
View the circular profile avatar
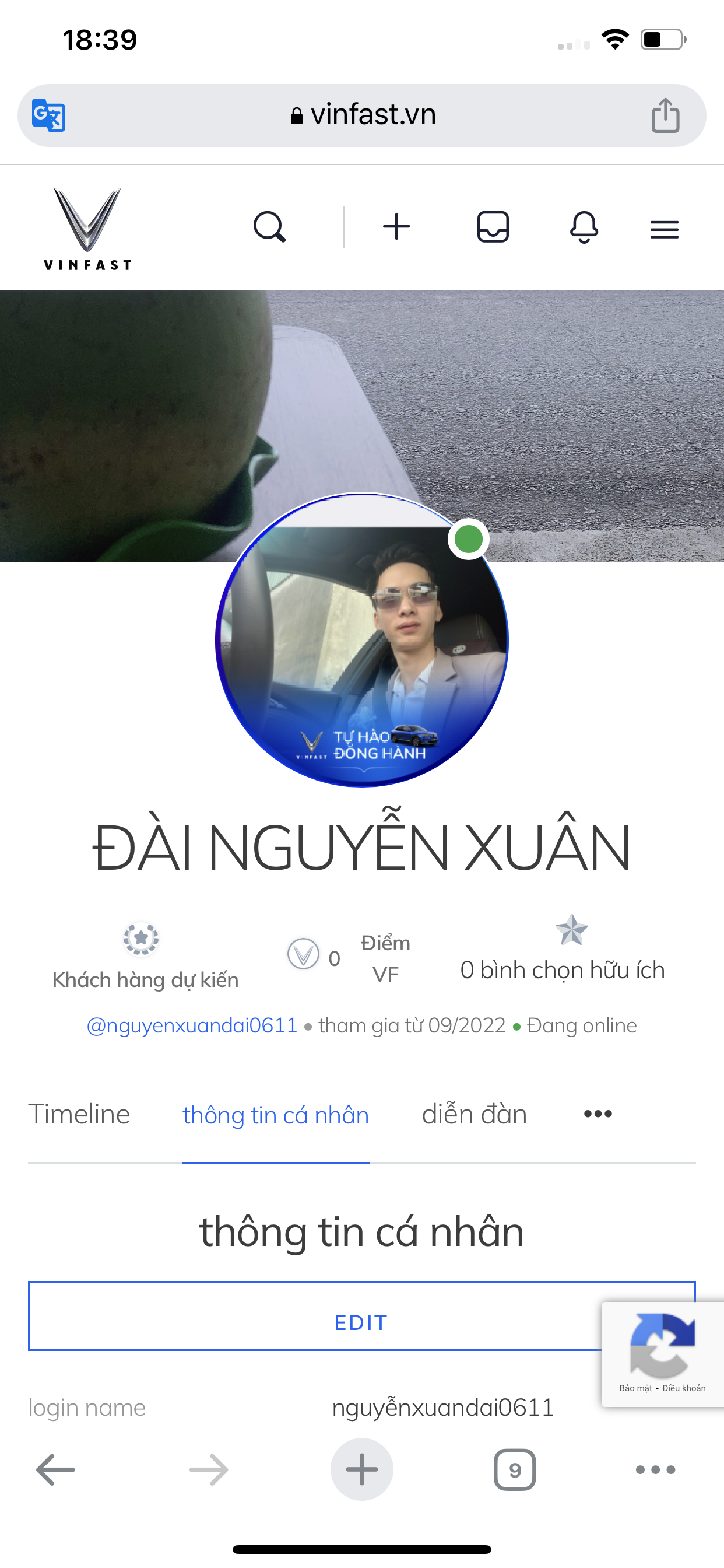pyautogui.click(x=362, y=639)
